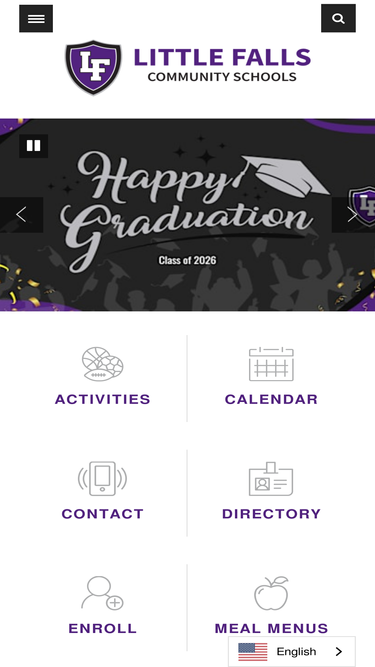Open the hamburger menu

[x=36, y=19]
